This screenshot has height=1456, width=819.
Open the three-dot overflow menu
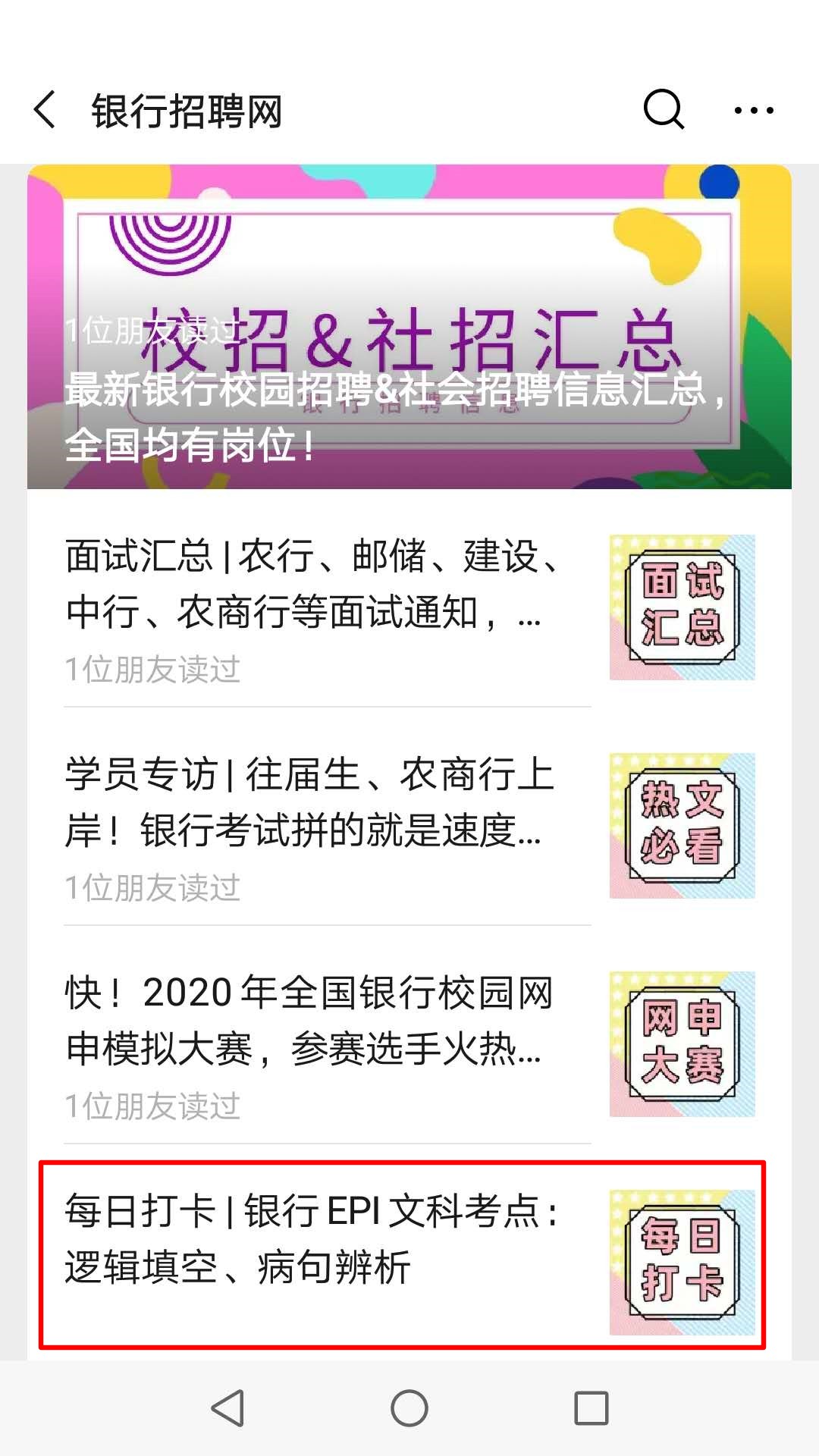754,111
